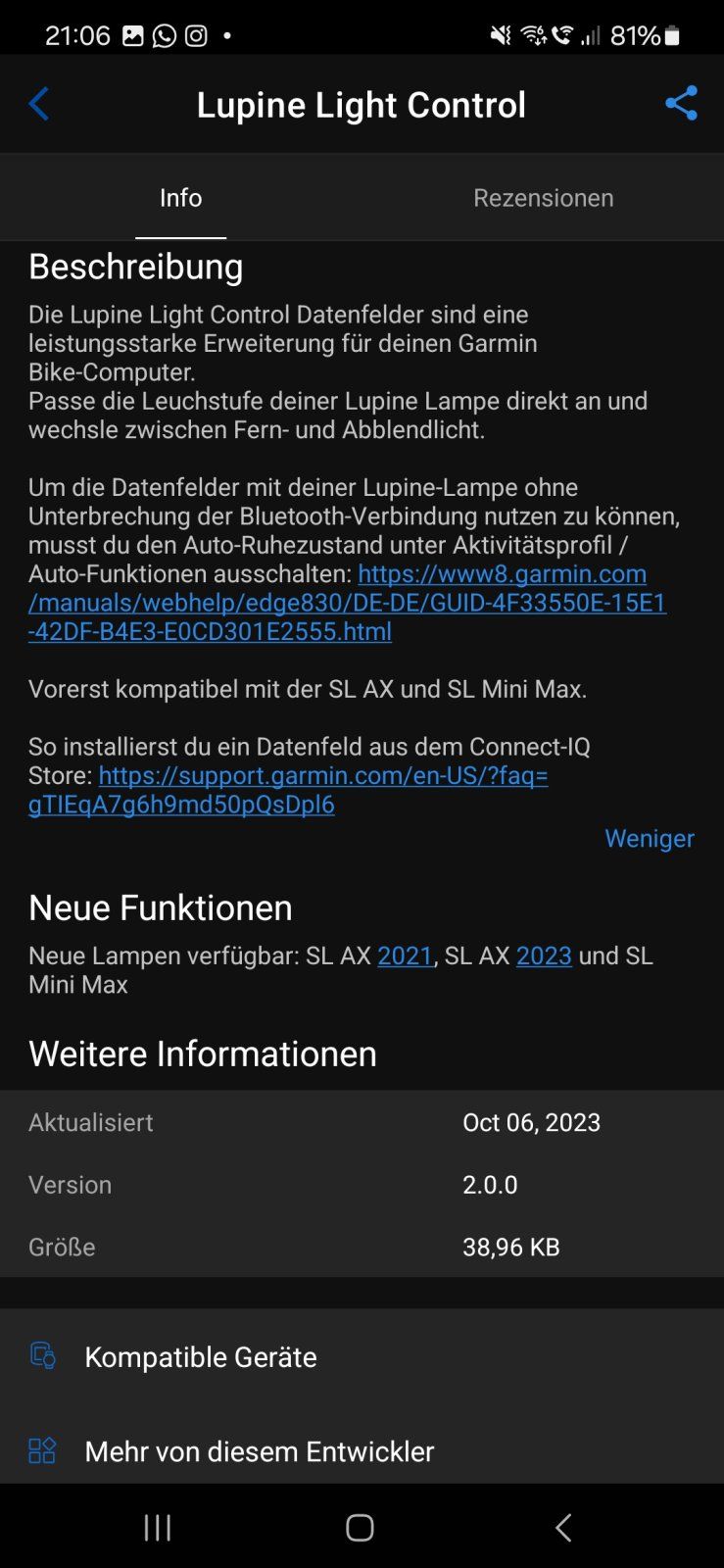Tap the 2021 link in Neue Funktionen
Screen dimensions: 724x1568
pyautogui.click(x=405, y=955)
